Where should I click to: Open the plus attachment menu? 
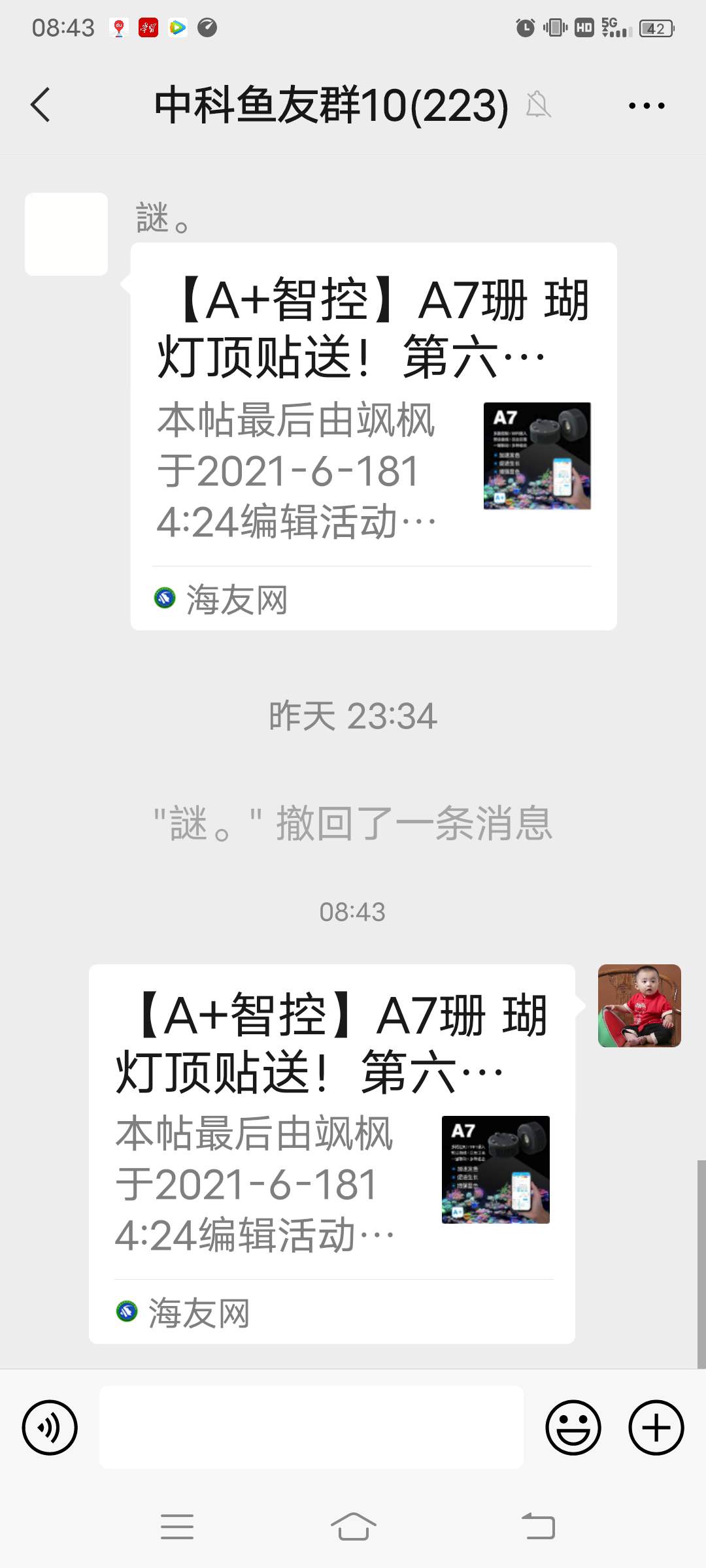656,1428
